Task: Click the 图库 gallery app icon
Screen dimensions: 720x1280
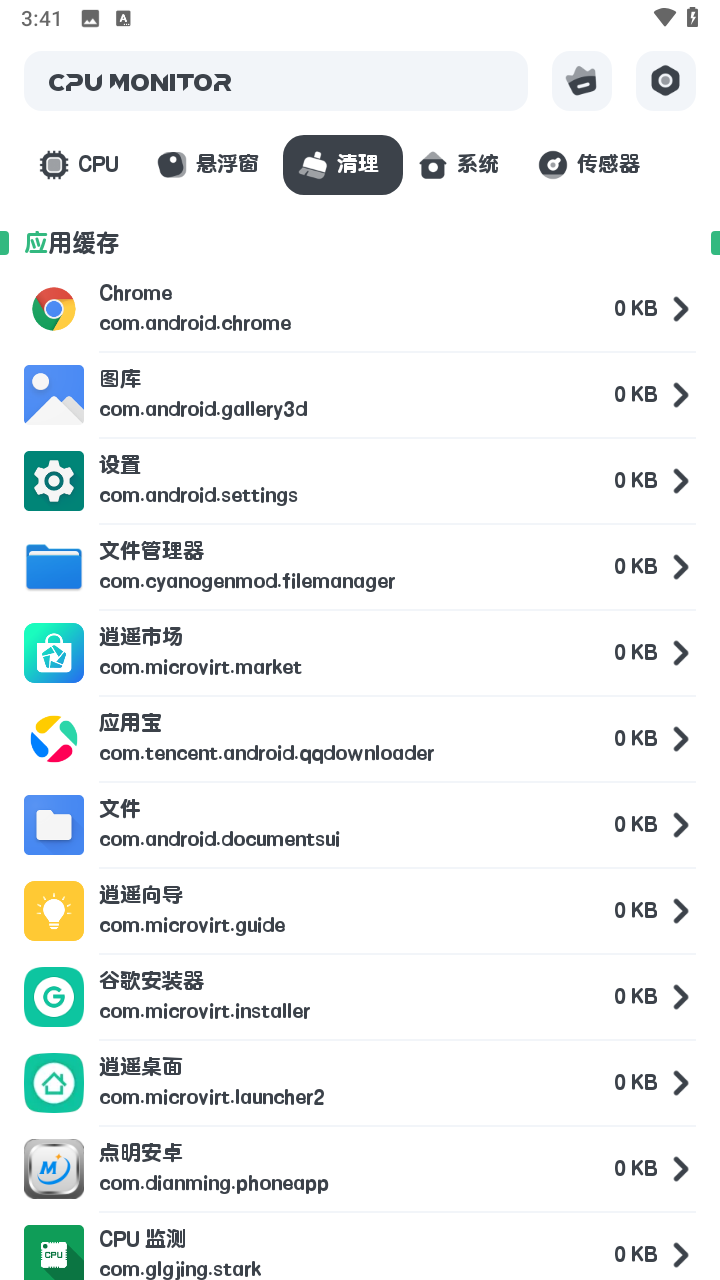Action: 53,395
